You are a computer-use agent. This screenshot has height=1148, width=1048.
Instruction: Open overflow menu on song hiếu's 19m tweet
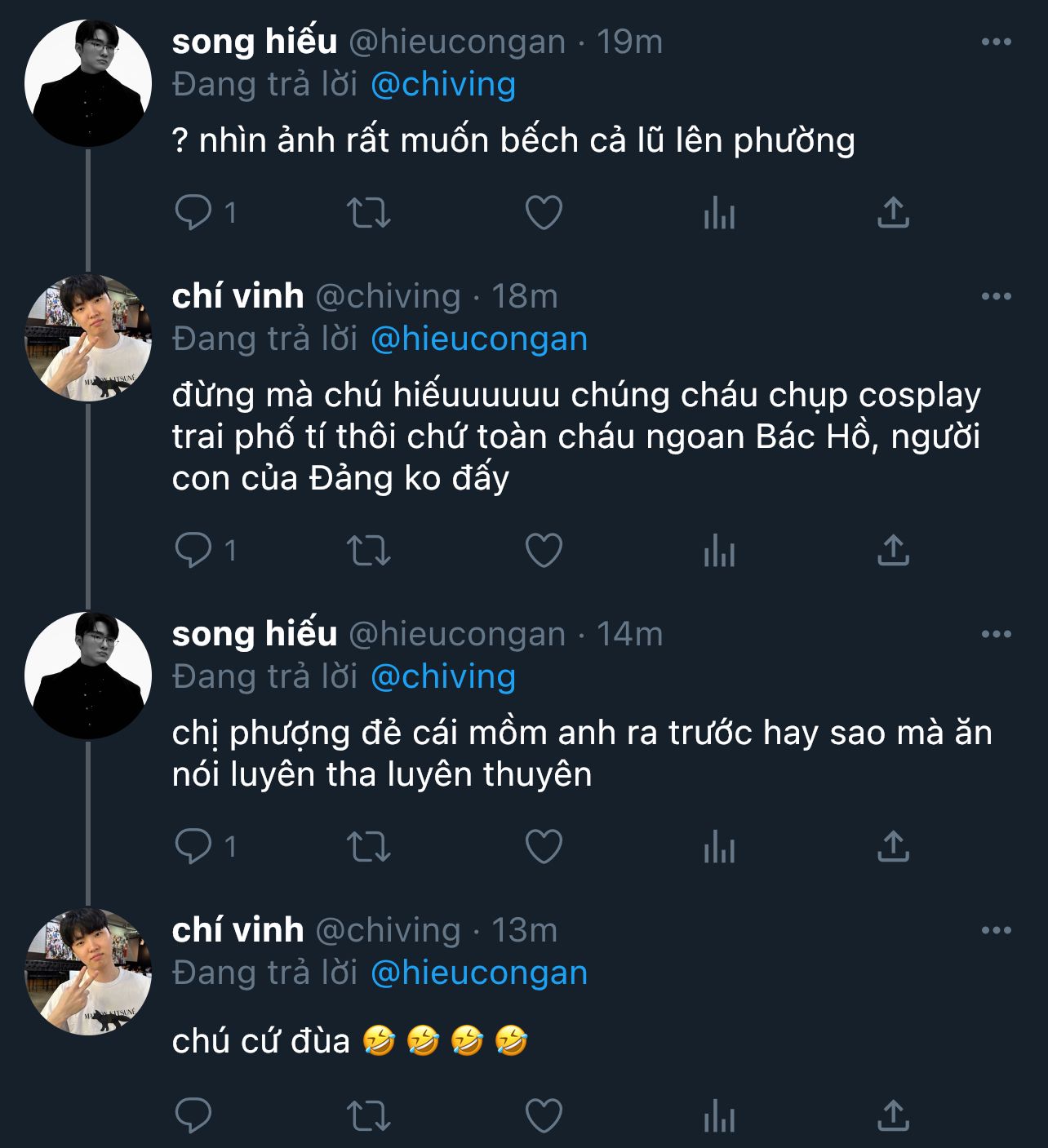996,42
